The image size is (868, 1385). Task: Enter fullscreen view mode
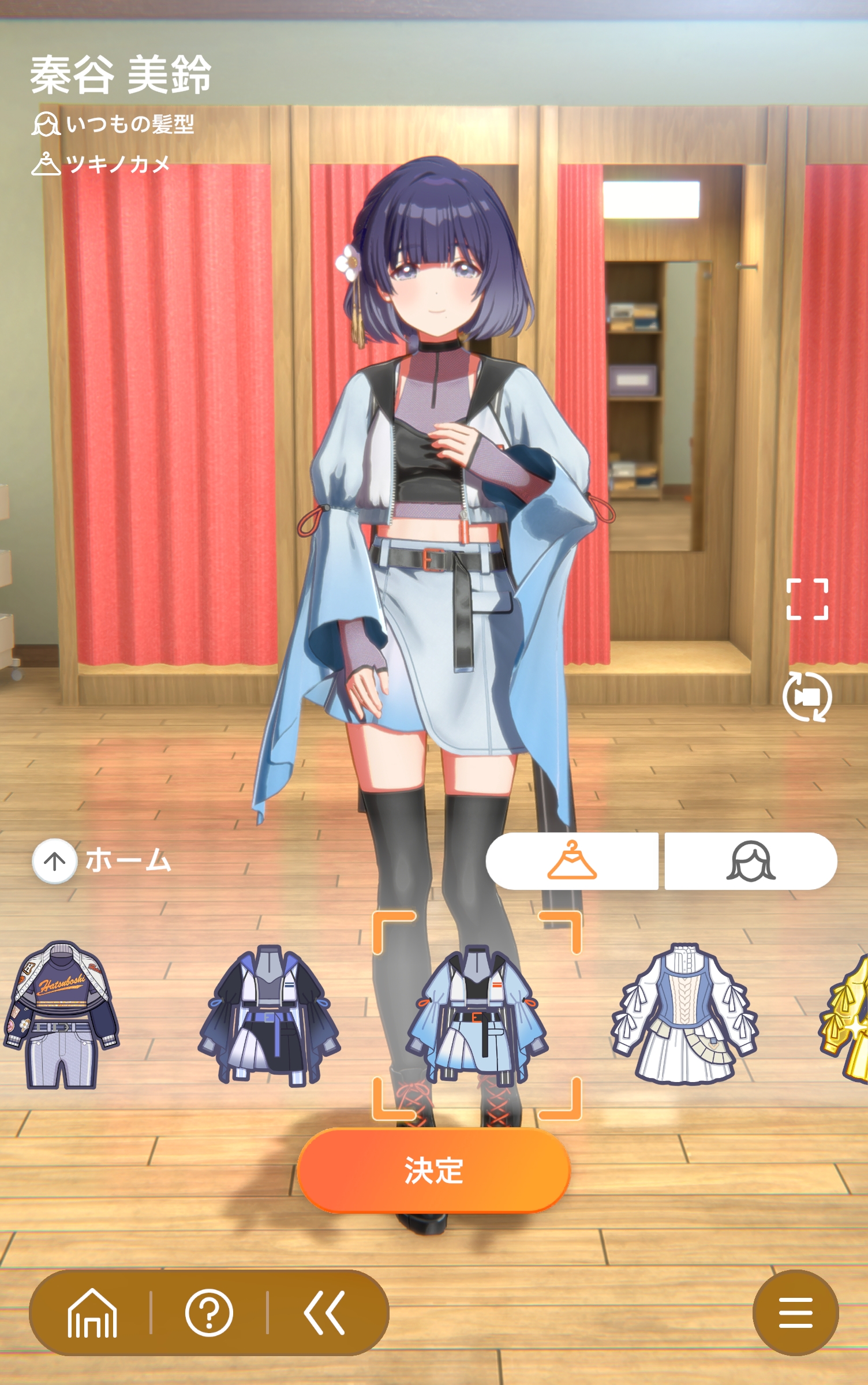pos(807,599)
